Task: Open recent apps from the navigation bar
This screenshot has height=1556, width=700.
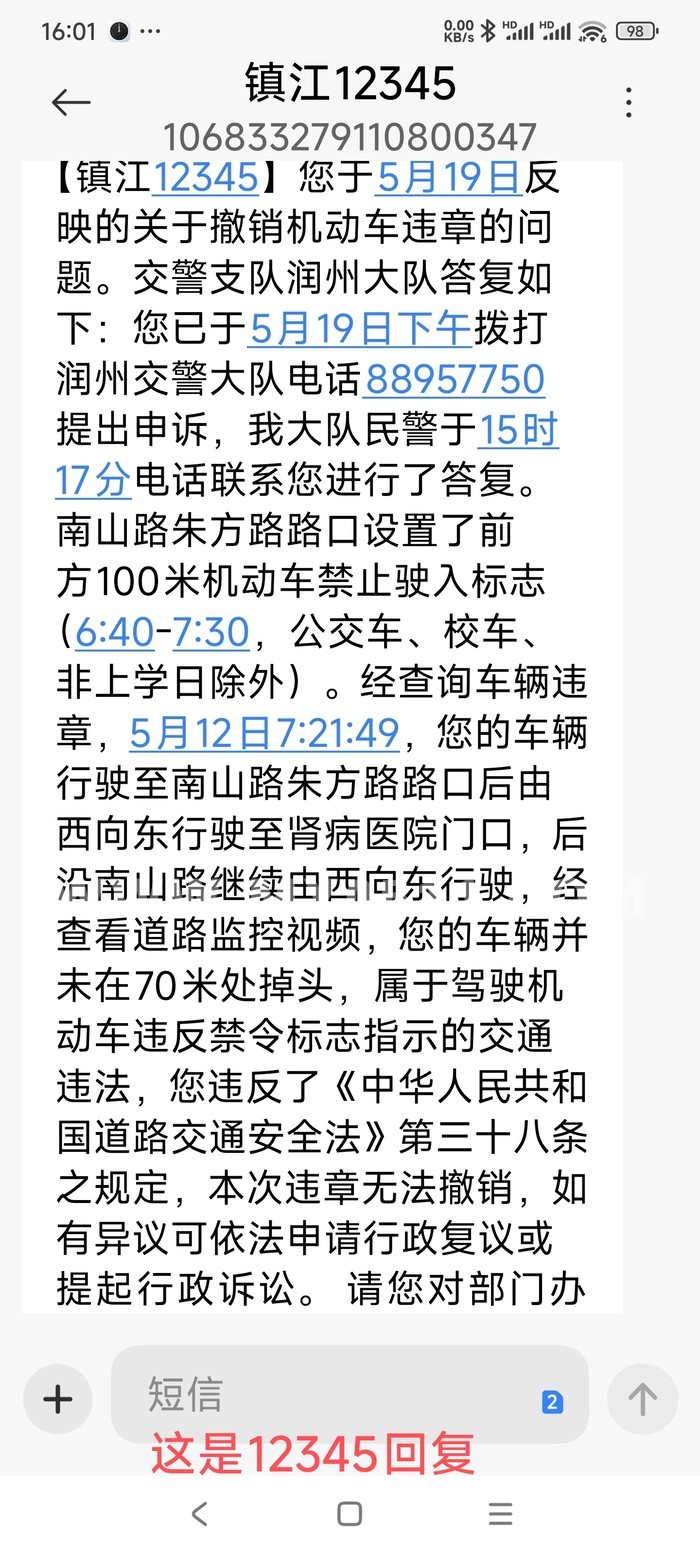Action: click(x=499, y=1513)
